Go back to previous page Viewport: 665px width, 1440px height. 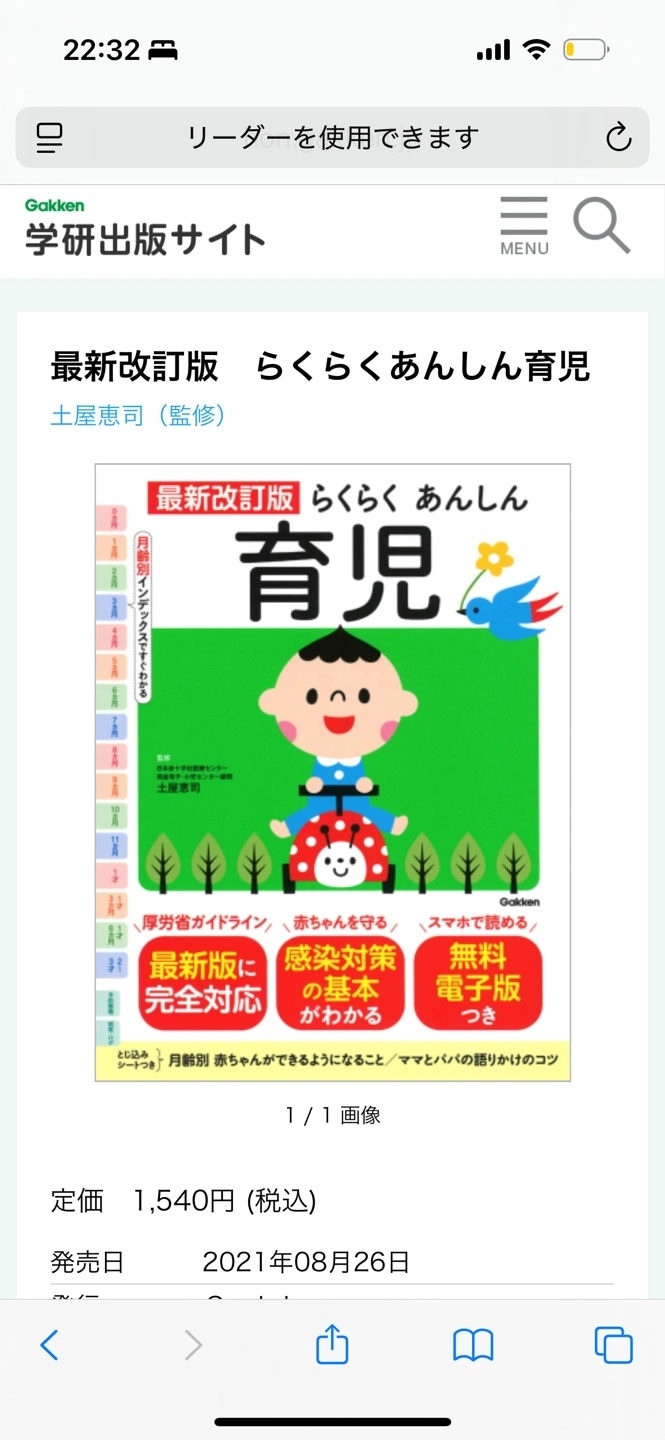pyautogui.click(x=49, y=1345)
